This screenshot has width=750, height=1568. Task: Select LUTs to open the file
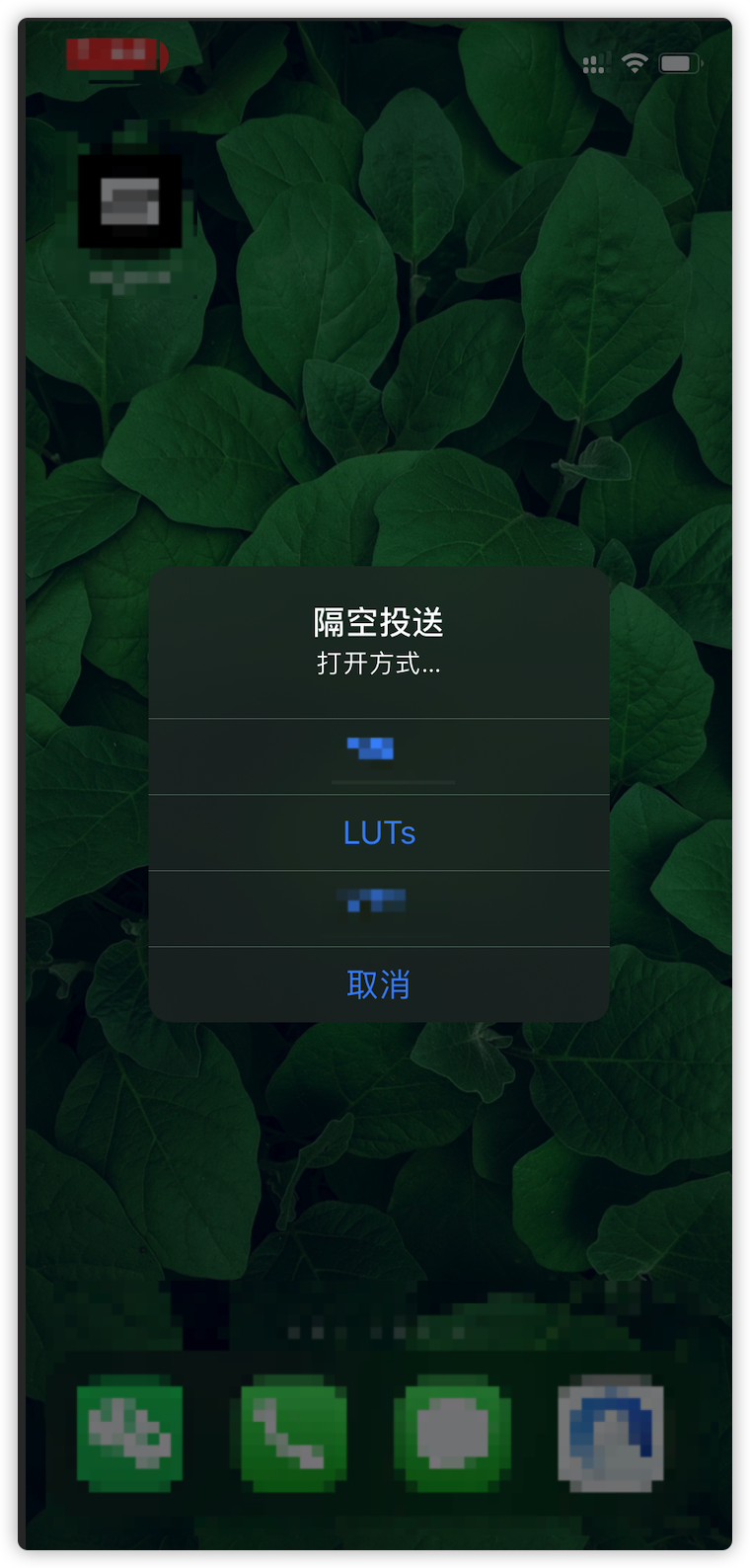tap(379, 832)
